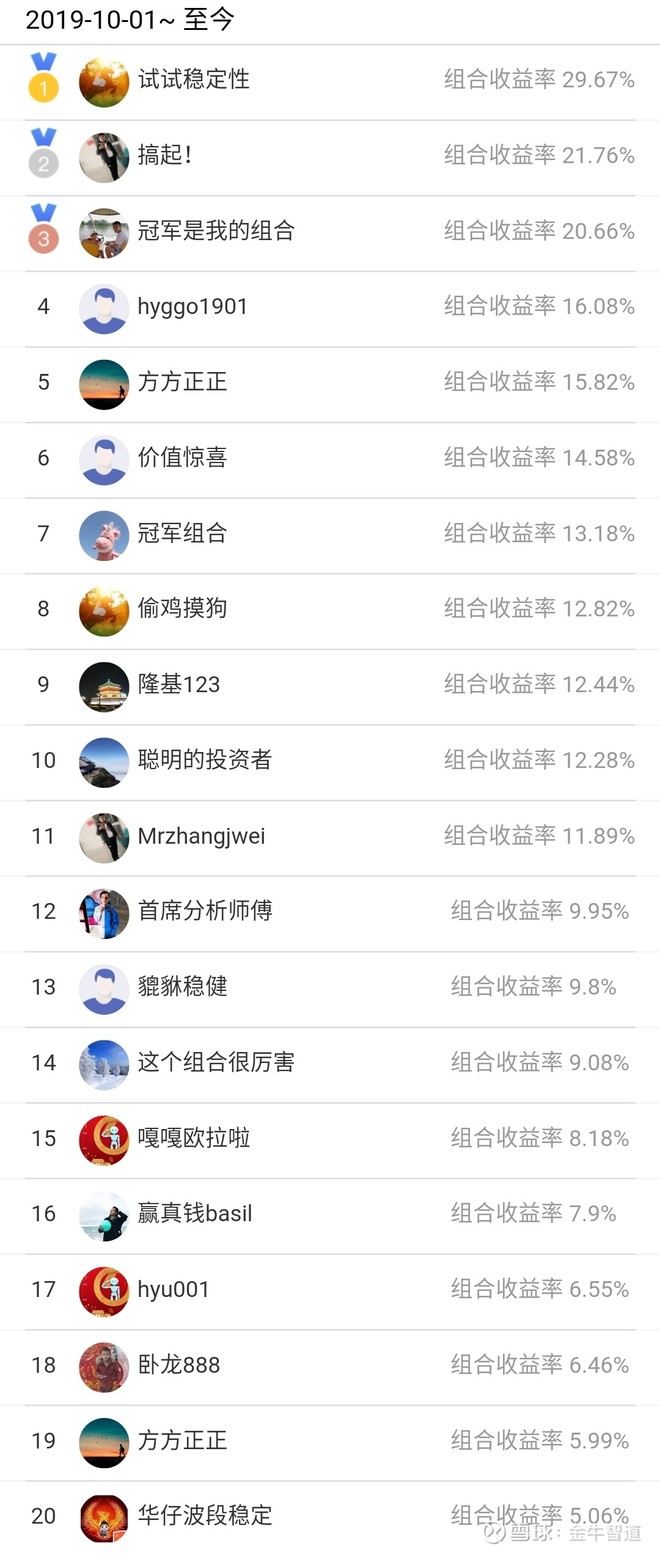View the third-place portfolio 冠军是我的组合
The image size is (660, 1553).
point(216,231)
